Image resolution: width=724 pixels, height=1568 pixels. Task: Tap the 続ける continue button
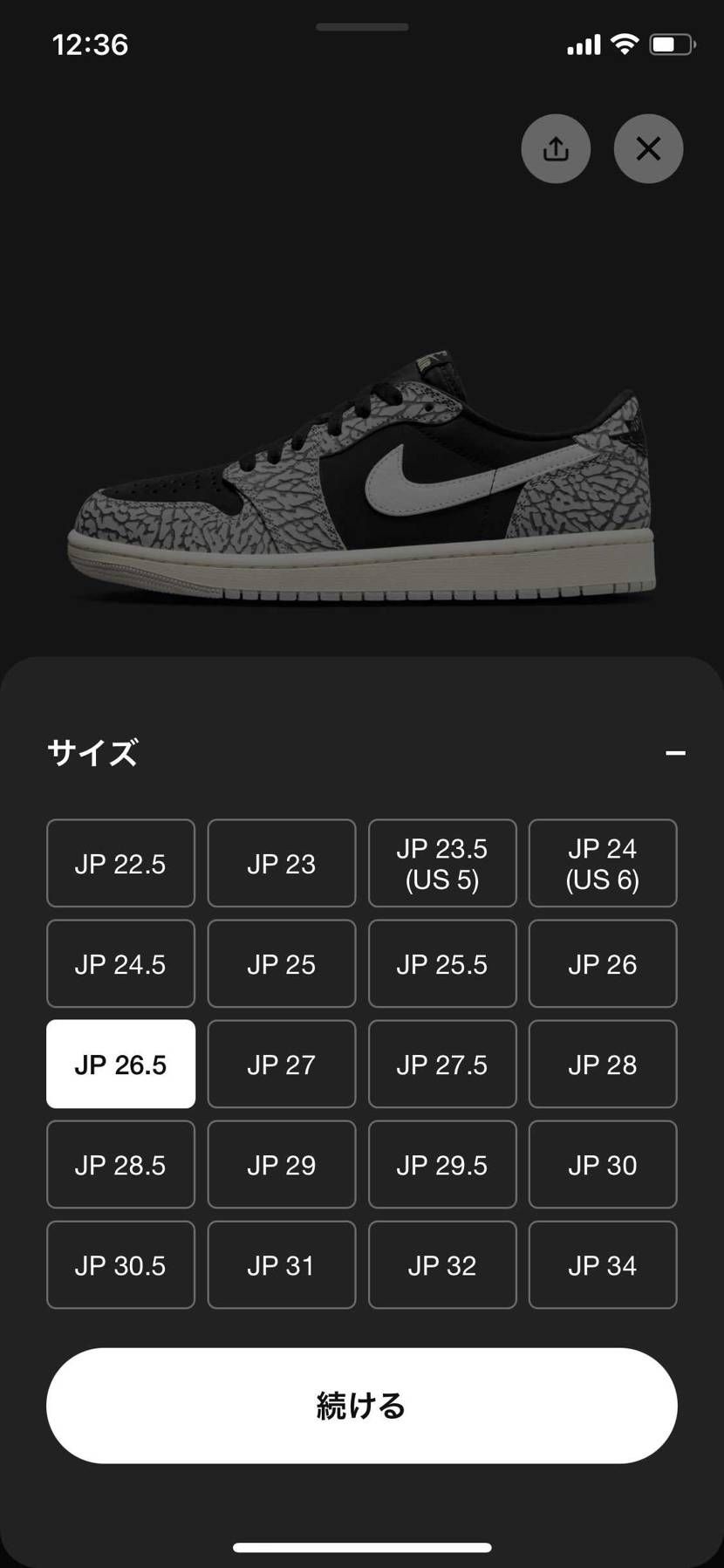coord(361,1405)
